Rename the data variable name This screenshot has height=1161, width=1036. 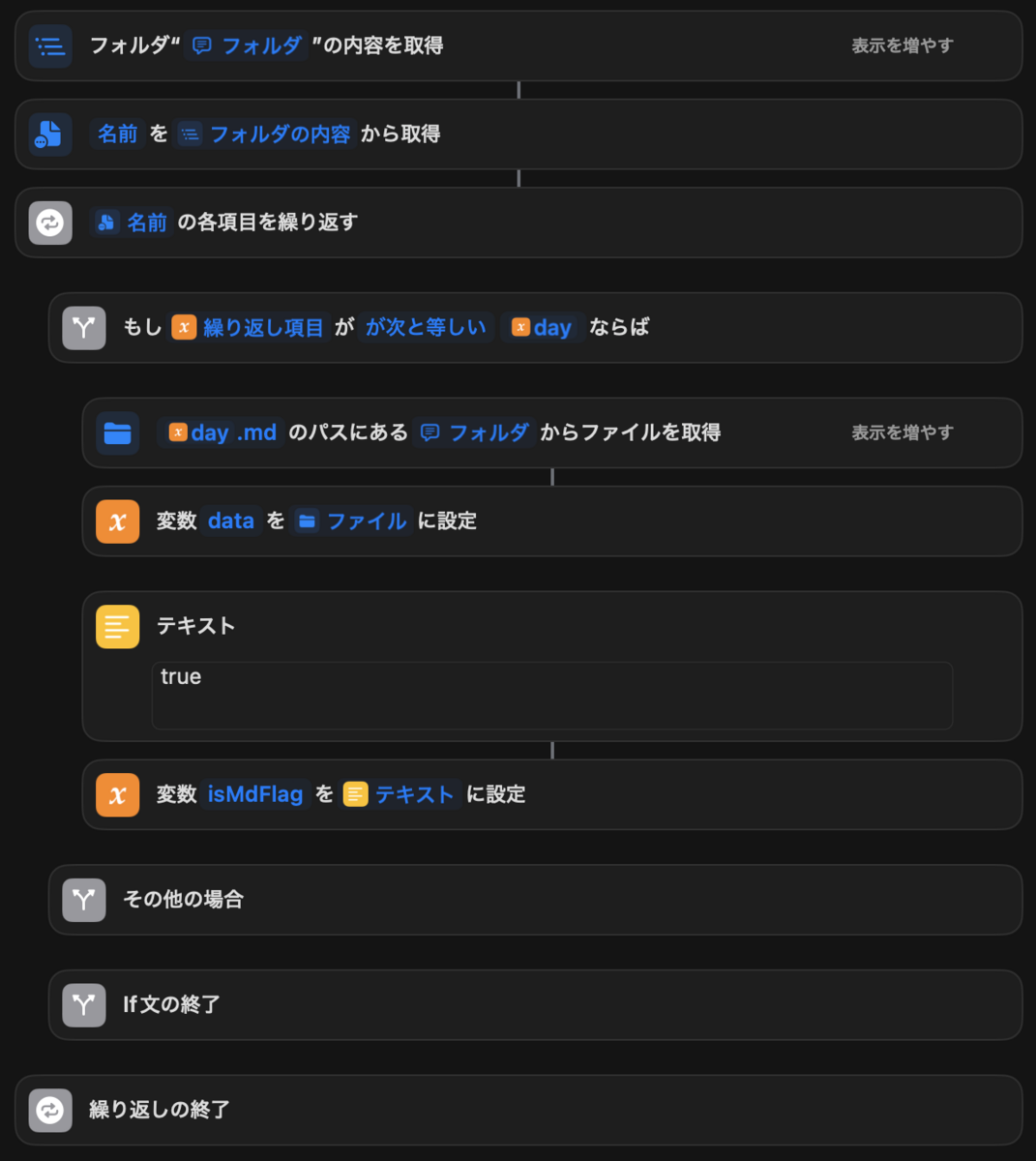tap(230, 521)
